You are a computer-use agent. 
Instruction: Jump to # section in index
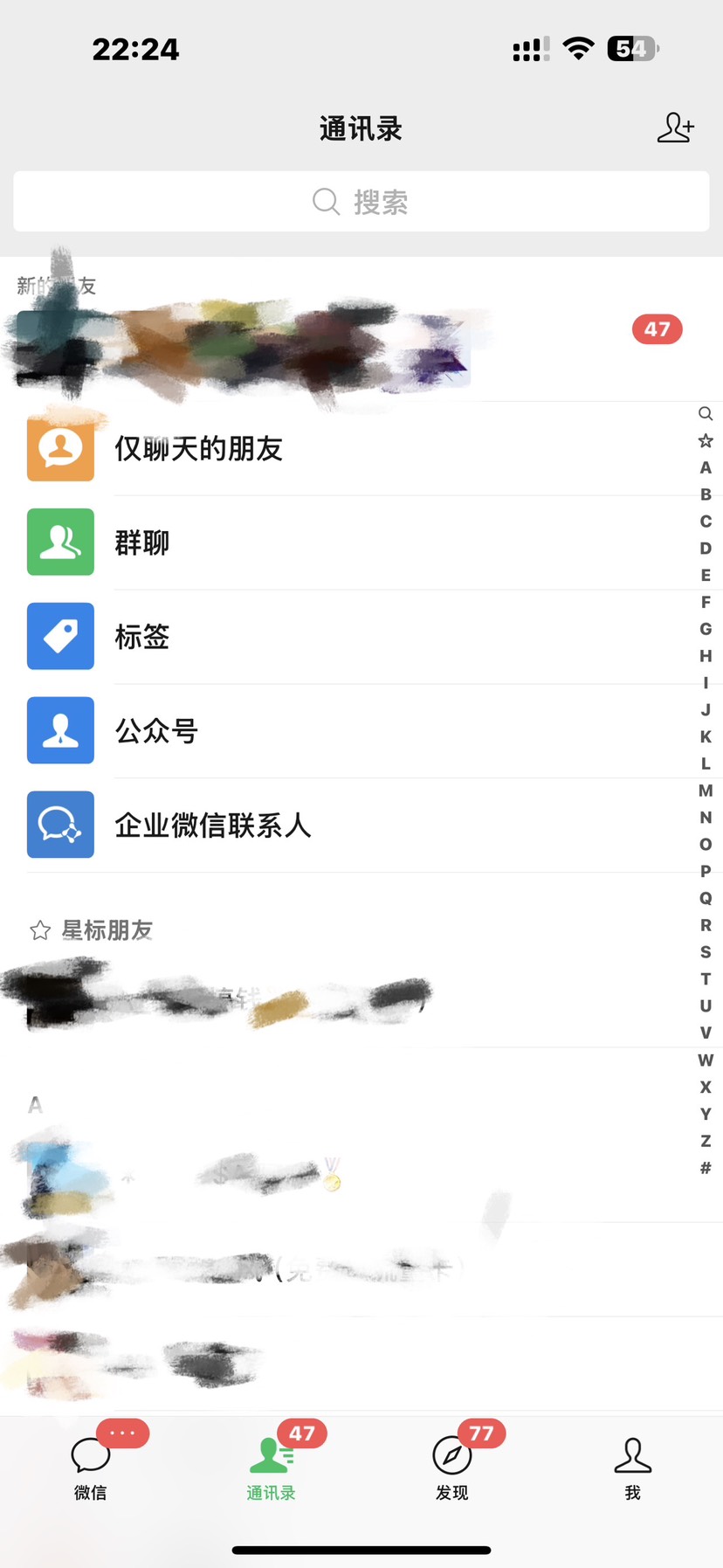(706, 1168)
